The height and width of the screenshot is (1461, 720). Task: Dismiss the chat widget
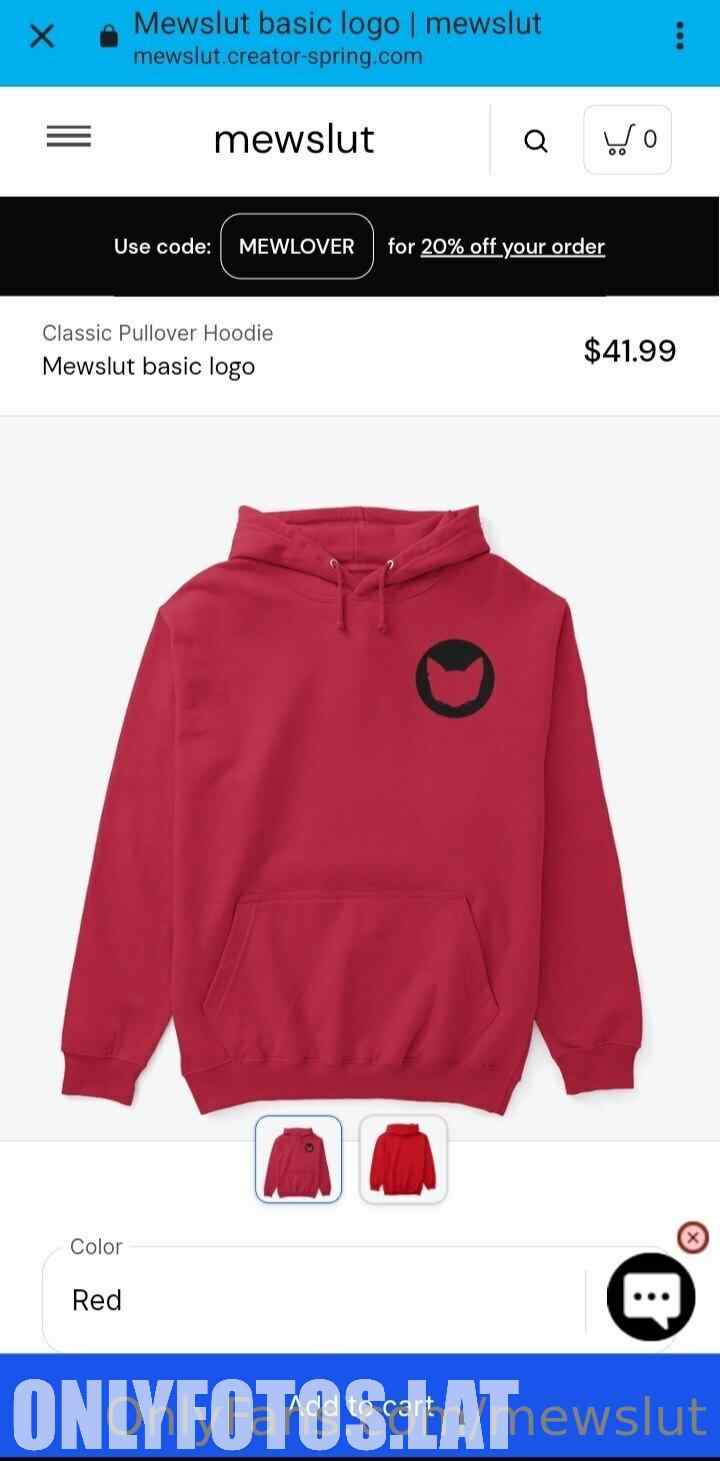pos(693,1237)
